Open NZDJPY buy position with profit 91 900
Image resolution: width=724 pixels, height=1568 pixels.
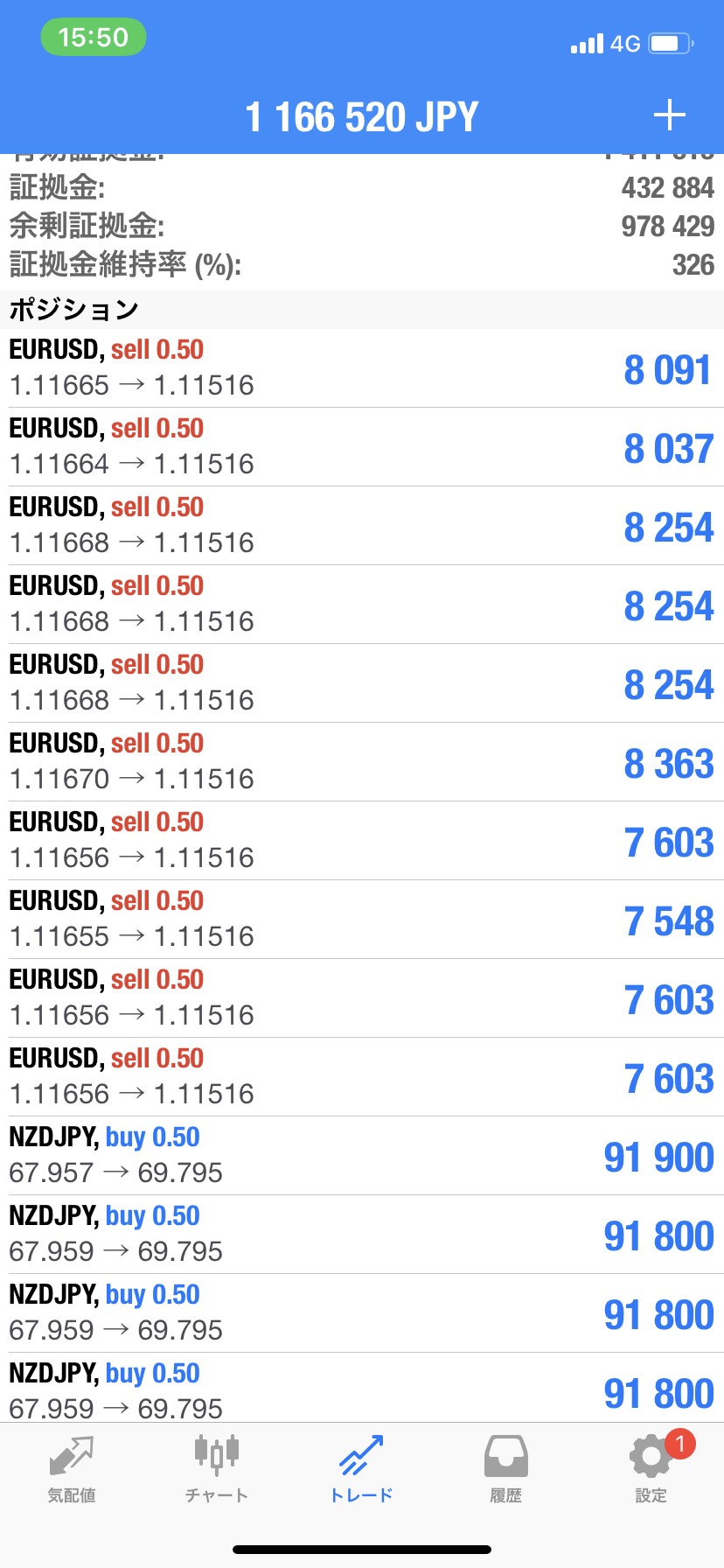[362, 1156]
